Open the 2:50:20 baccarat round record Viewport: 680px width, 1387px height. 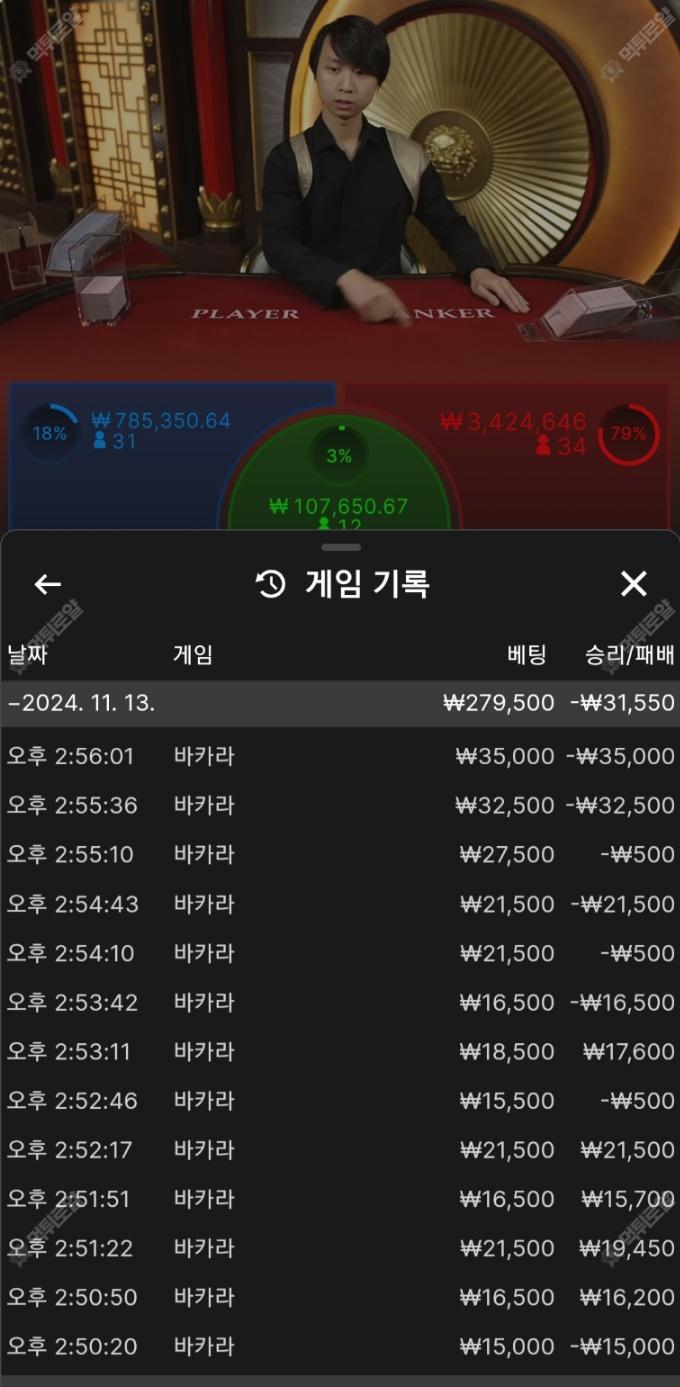click(340, 1347)
